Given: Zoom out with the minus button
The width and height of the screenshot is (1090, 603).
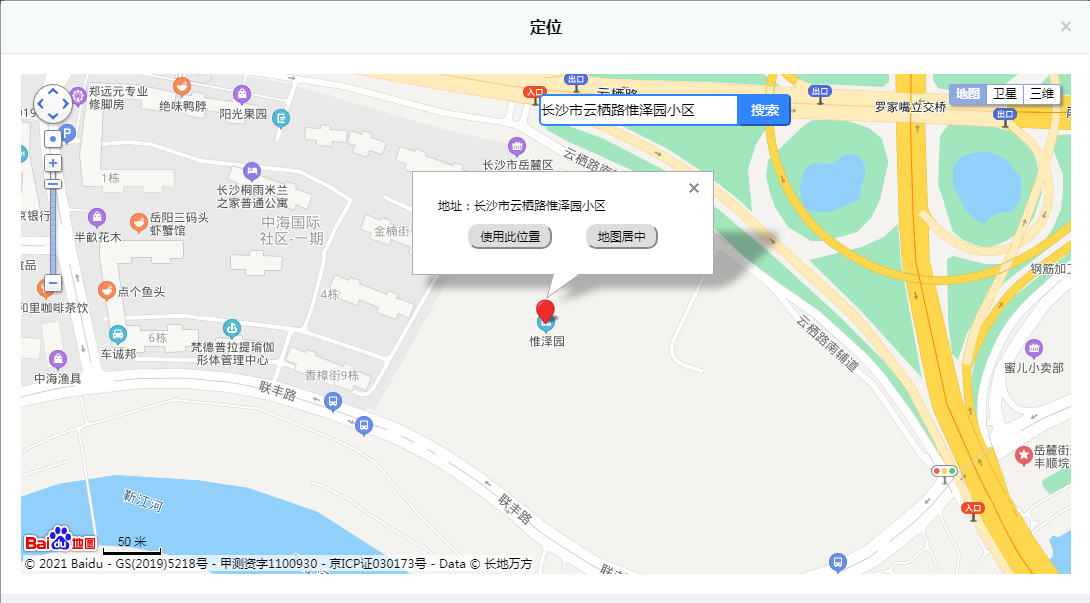Looking at the screenshot, I should click(x=53, y=283).
